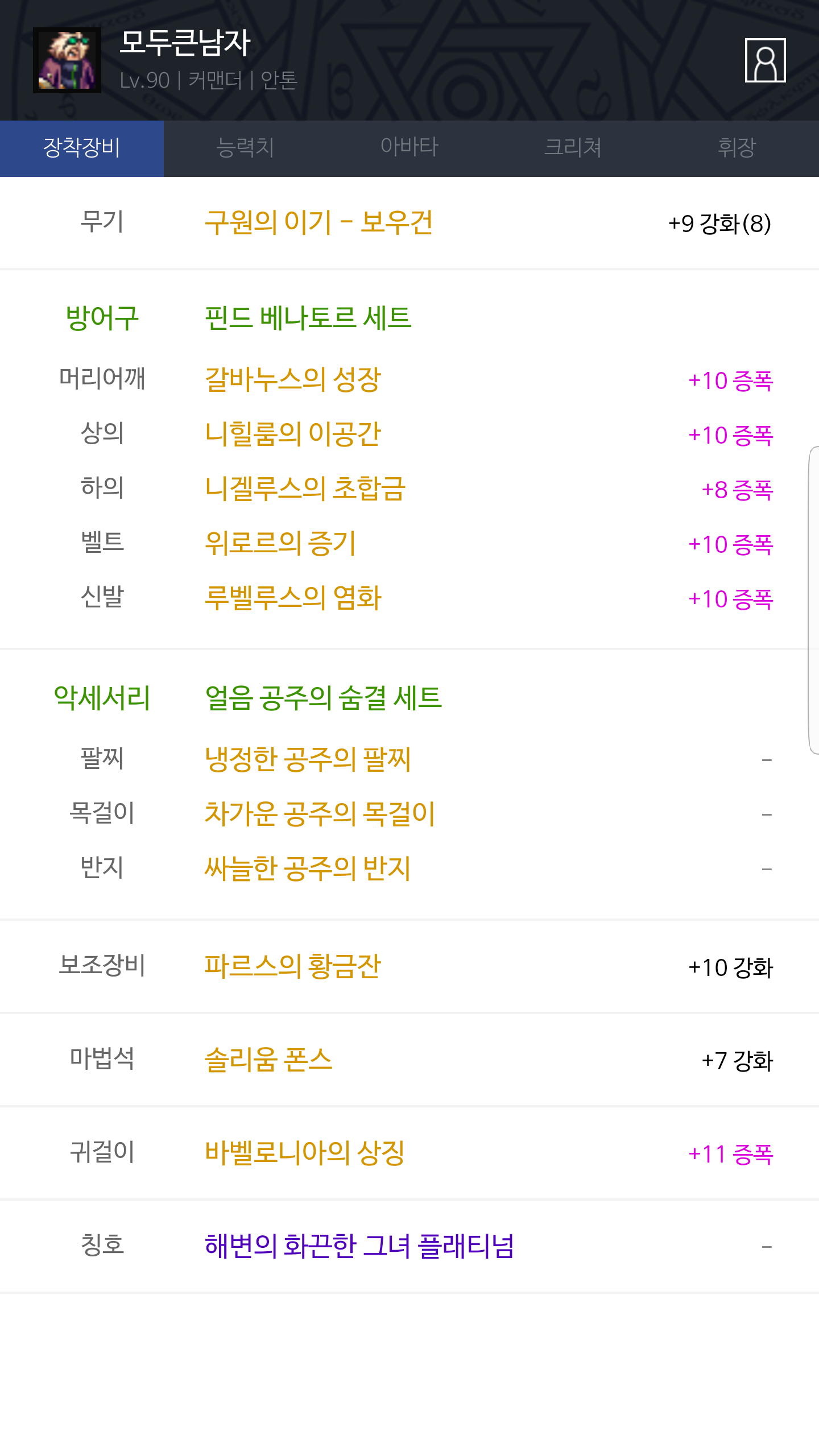This screenshot has width=819, height=1456.
Task: Select the 장착장비 tab
Action: tap(82, 148)
